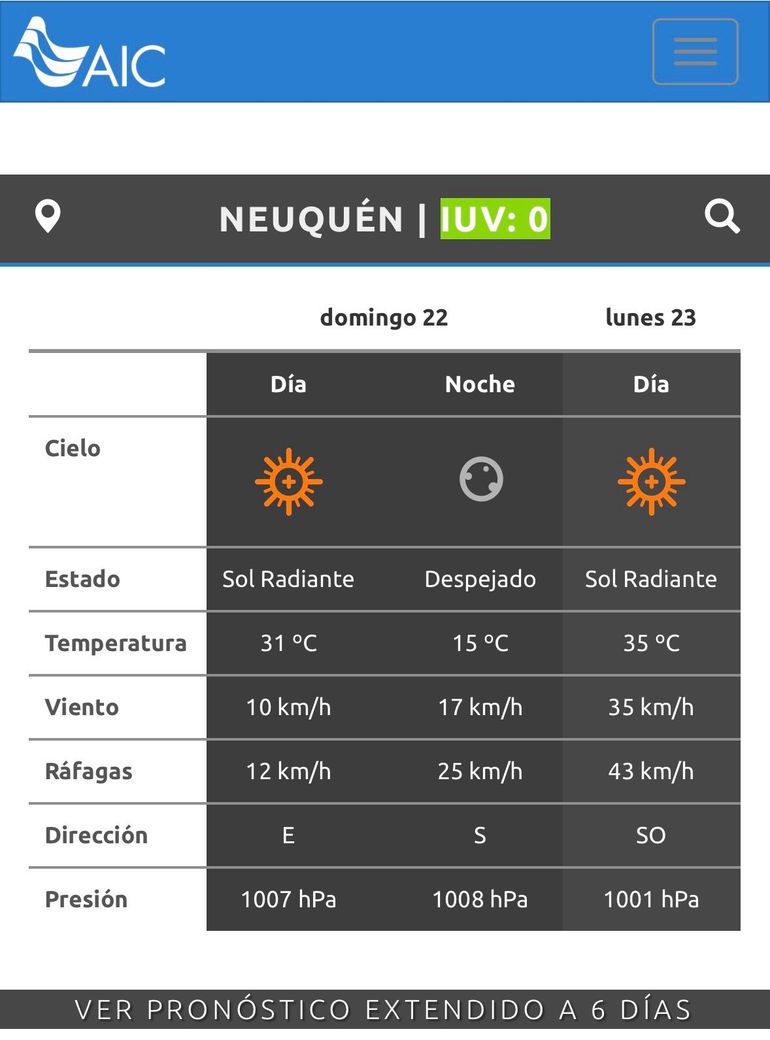Click the 35 ºC temperature value
770x1040 pixels.
click(651, 643)
